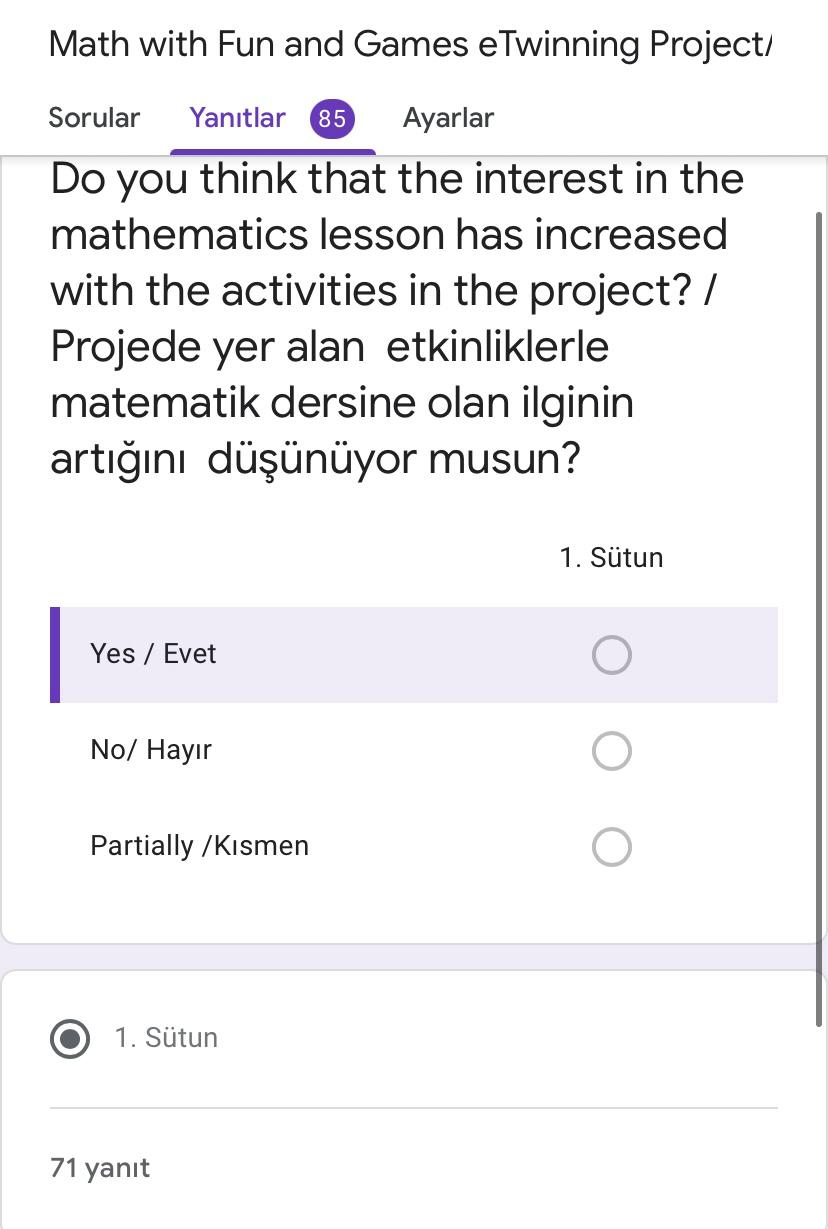Click the truncated project title ending in slash
This screenshot has height=1229, width=828.
pos(410,43)
